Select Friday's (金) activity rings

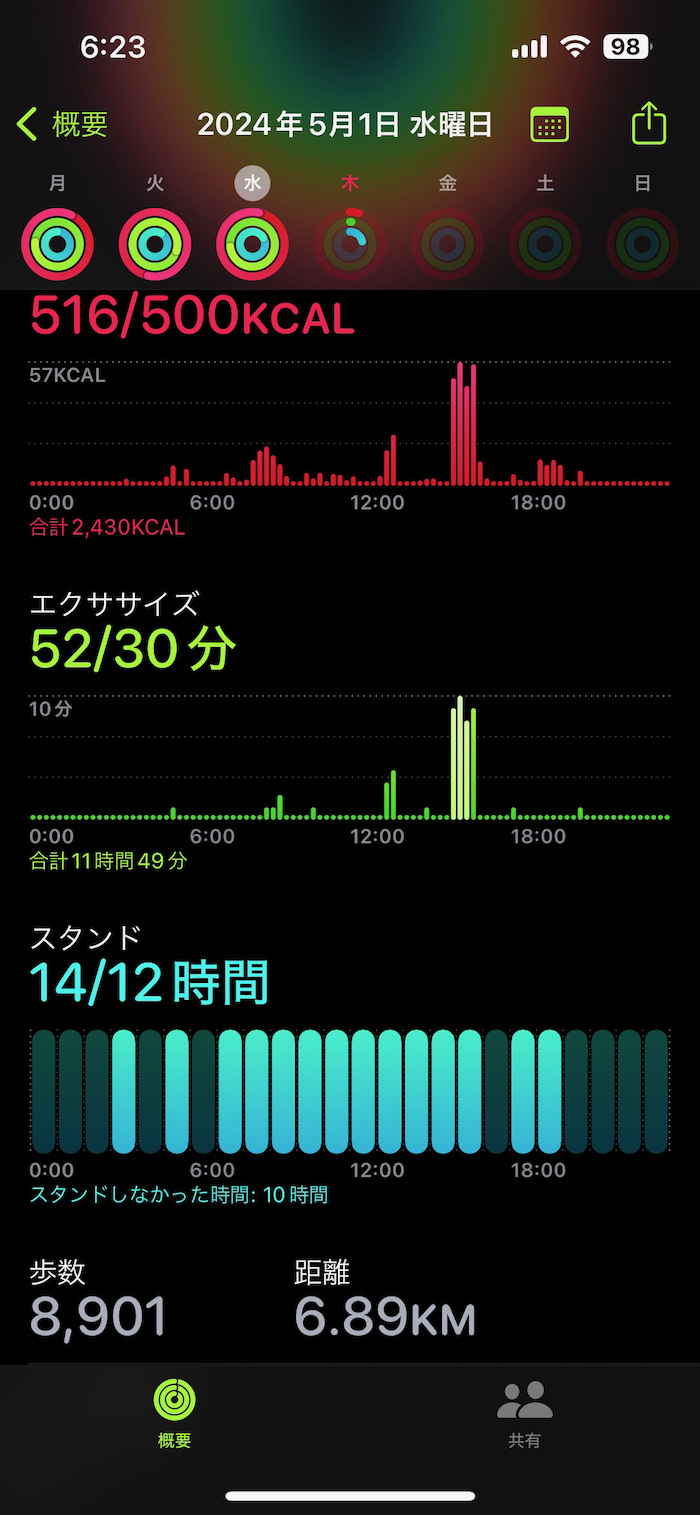pos(447,243)
